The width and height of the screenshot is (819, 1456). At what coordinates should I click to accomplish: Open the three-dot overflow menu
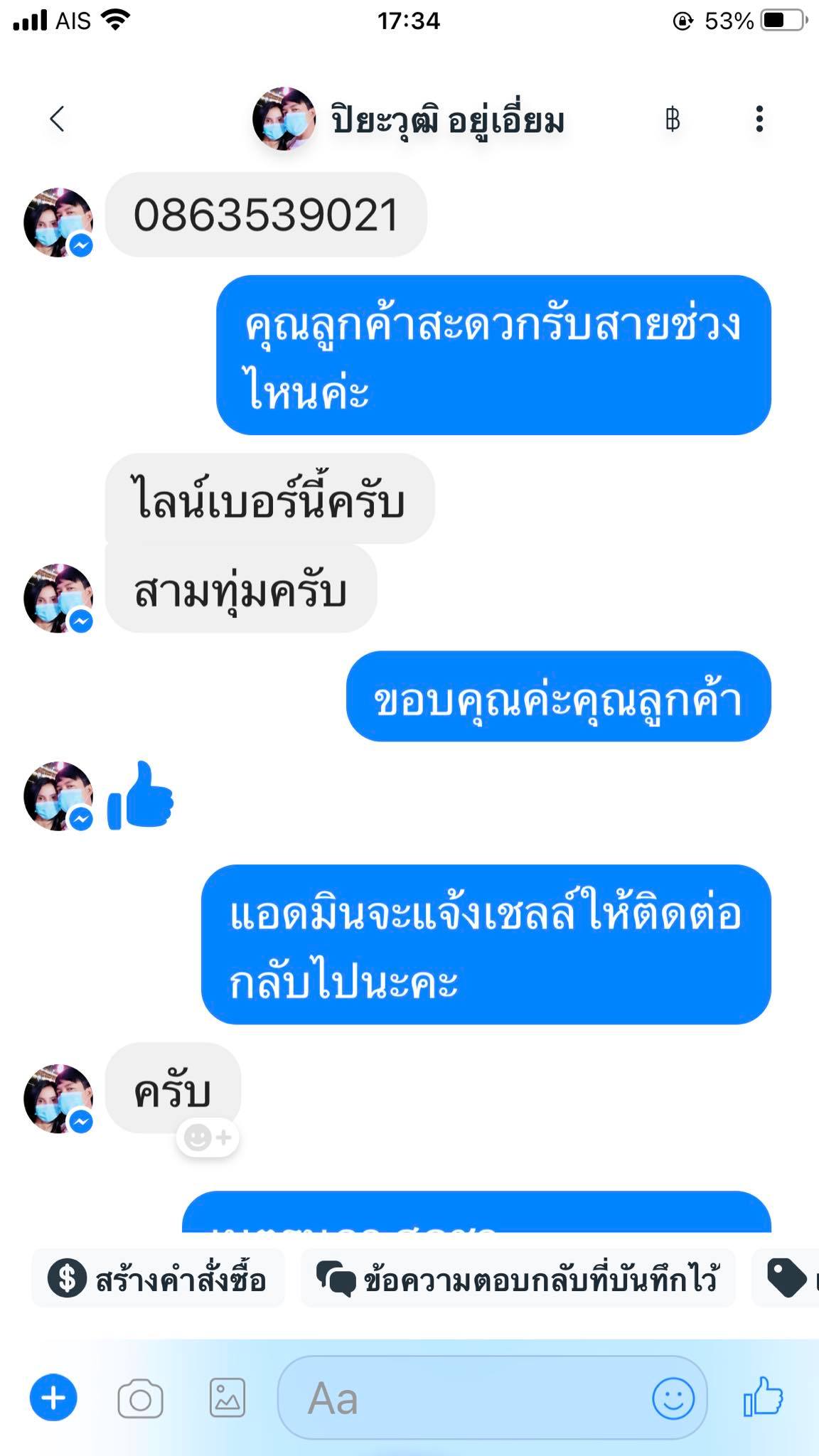point(759,119)
